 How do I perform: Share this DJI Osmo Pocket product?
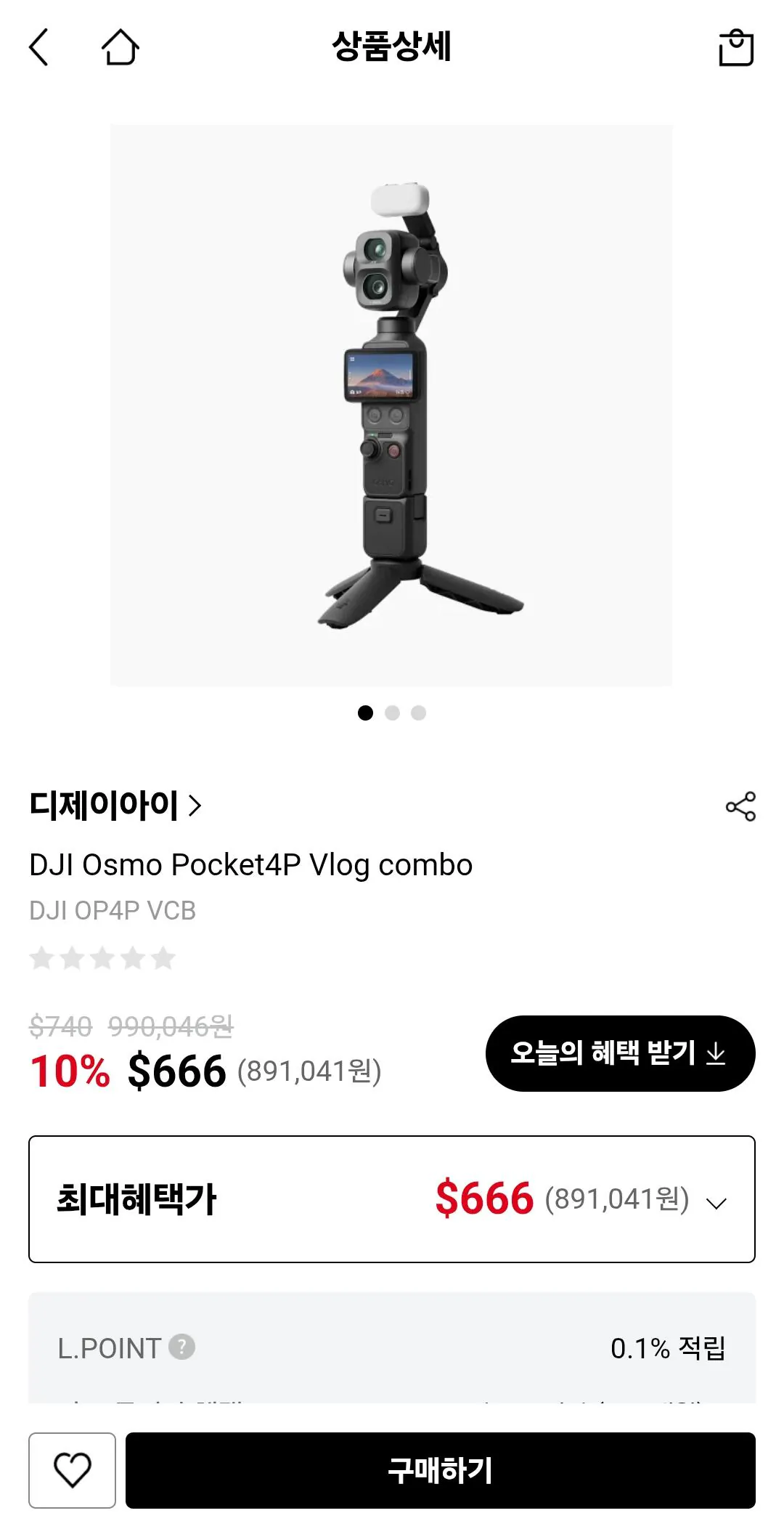[x=740, y=806]
